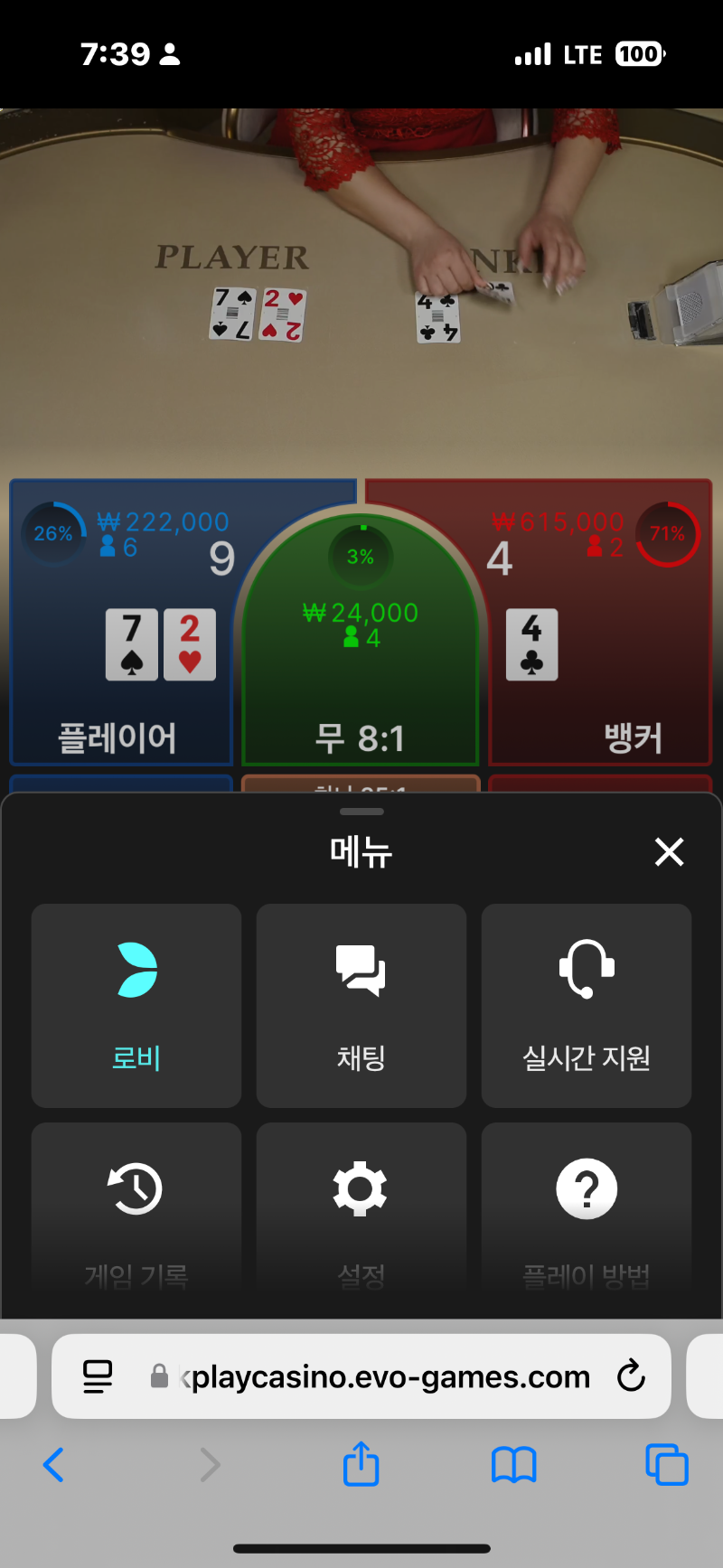Go back in Safari

click(x=53, y=1465)
